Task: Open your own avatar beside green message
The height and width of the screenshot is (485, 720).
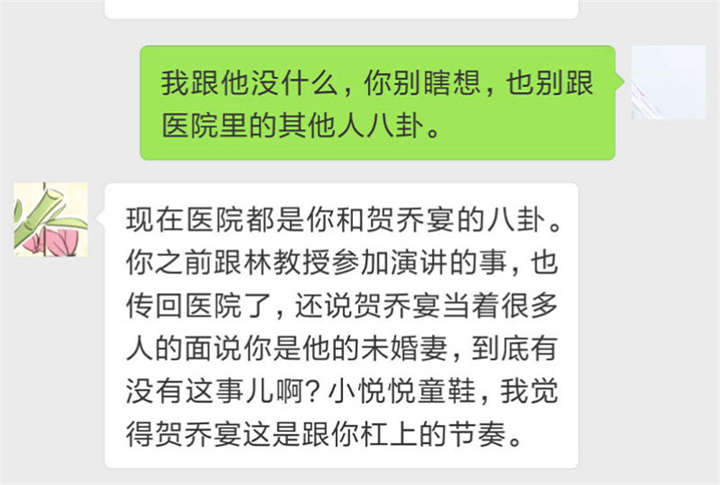Action: pyautogui.click(x=668, y=82)
